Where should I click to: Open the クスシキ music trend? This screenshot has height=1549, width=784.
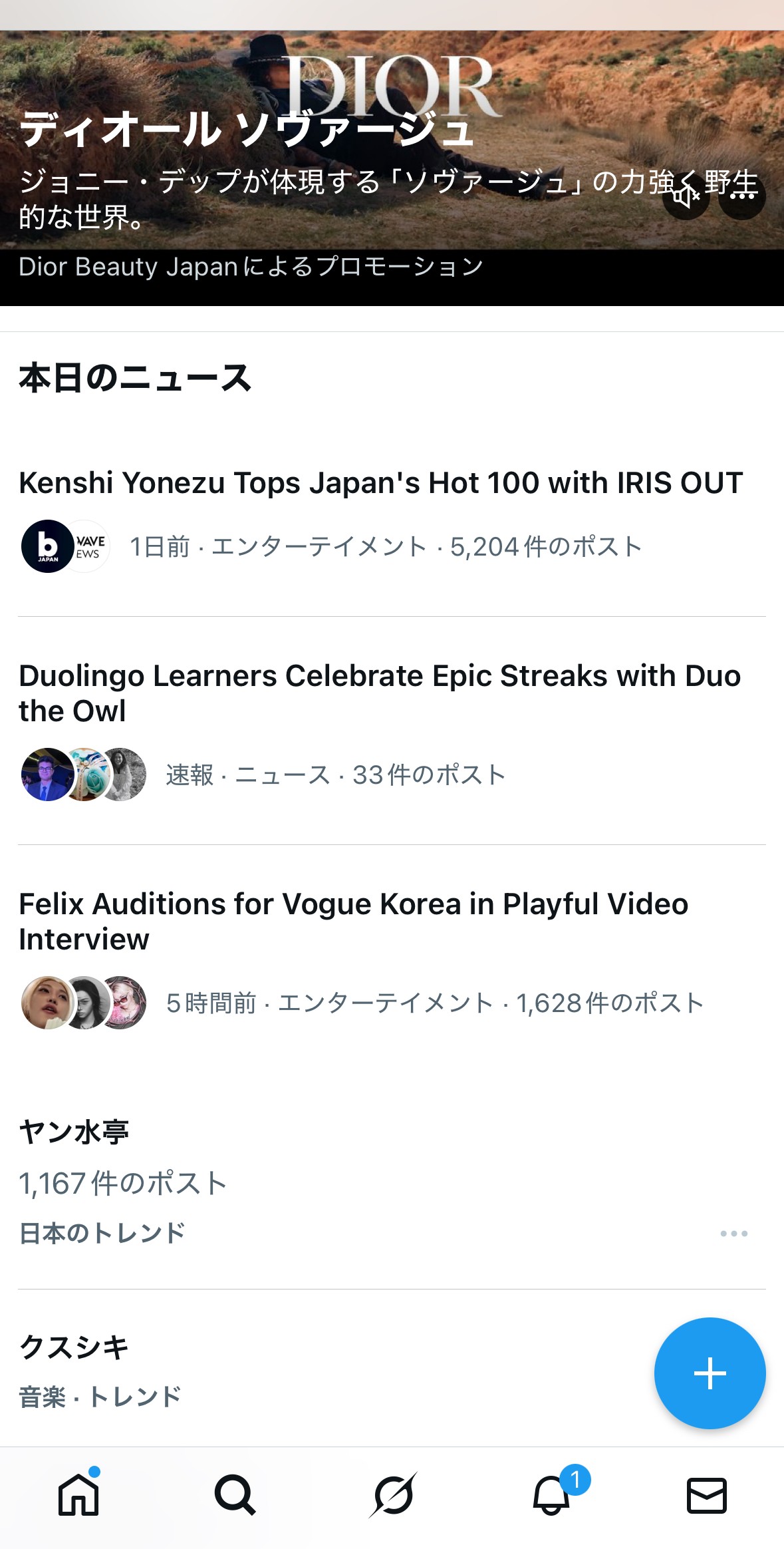(74, 1348)
